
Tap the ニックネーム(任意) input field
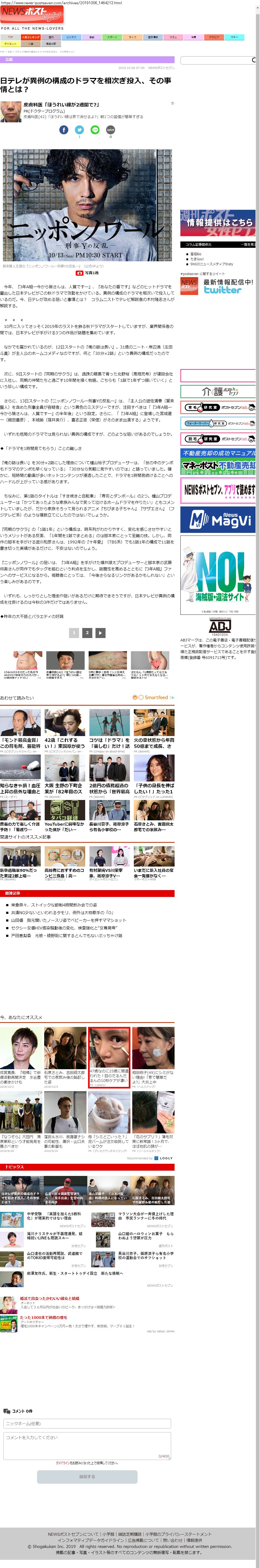tap(87, 1423)
